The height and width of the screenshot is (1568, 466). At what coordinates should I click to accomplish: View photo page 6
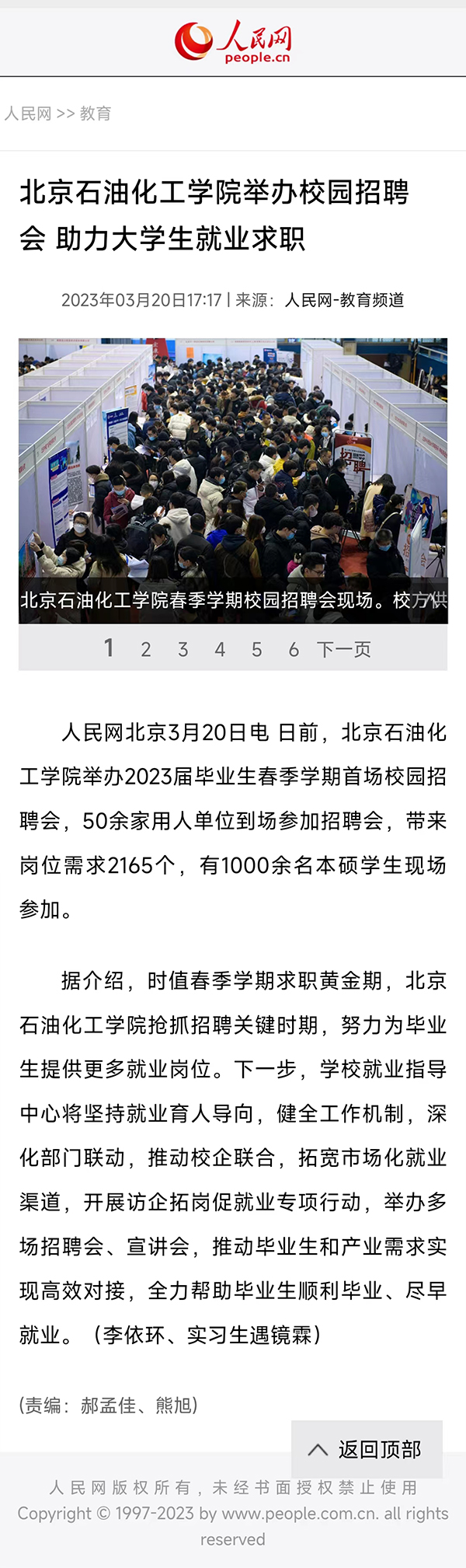pyautogui.click(x=294, y=649)
